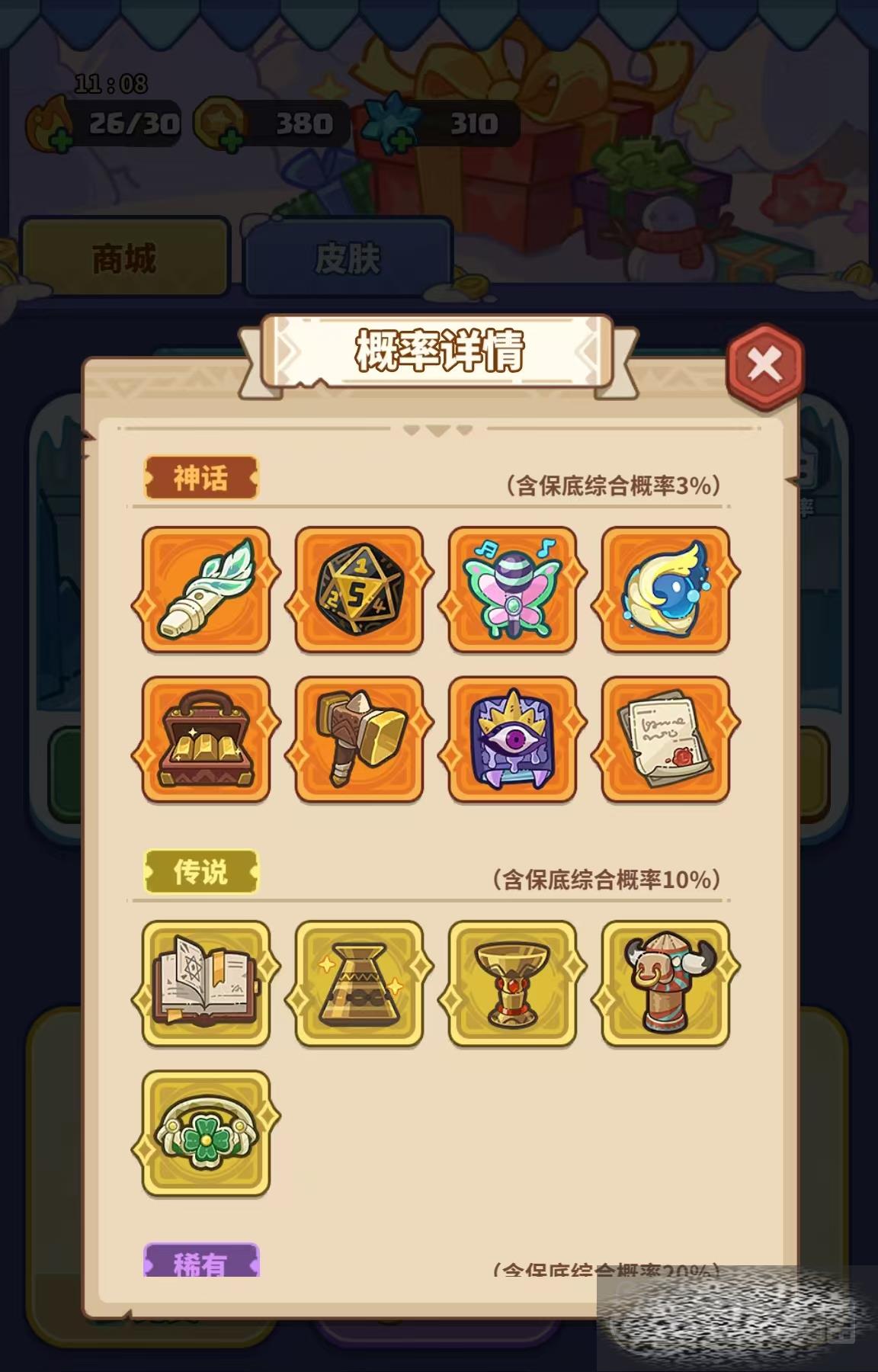Select the four-leaf clover ring item
Screen dimensions: 878x1372
coord(206,1133)
